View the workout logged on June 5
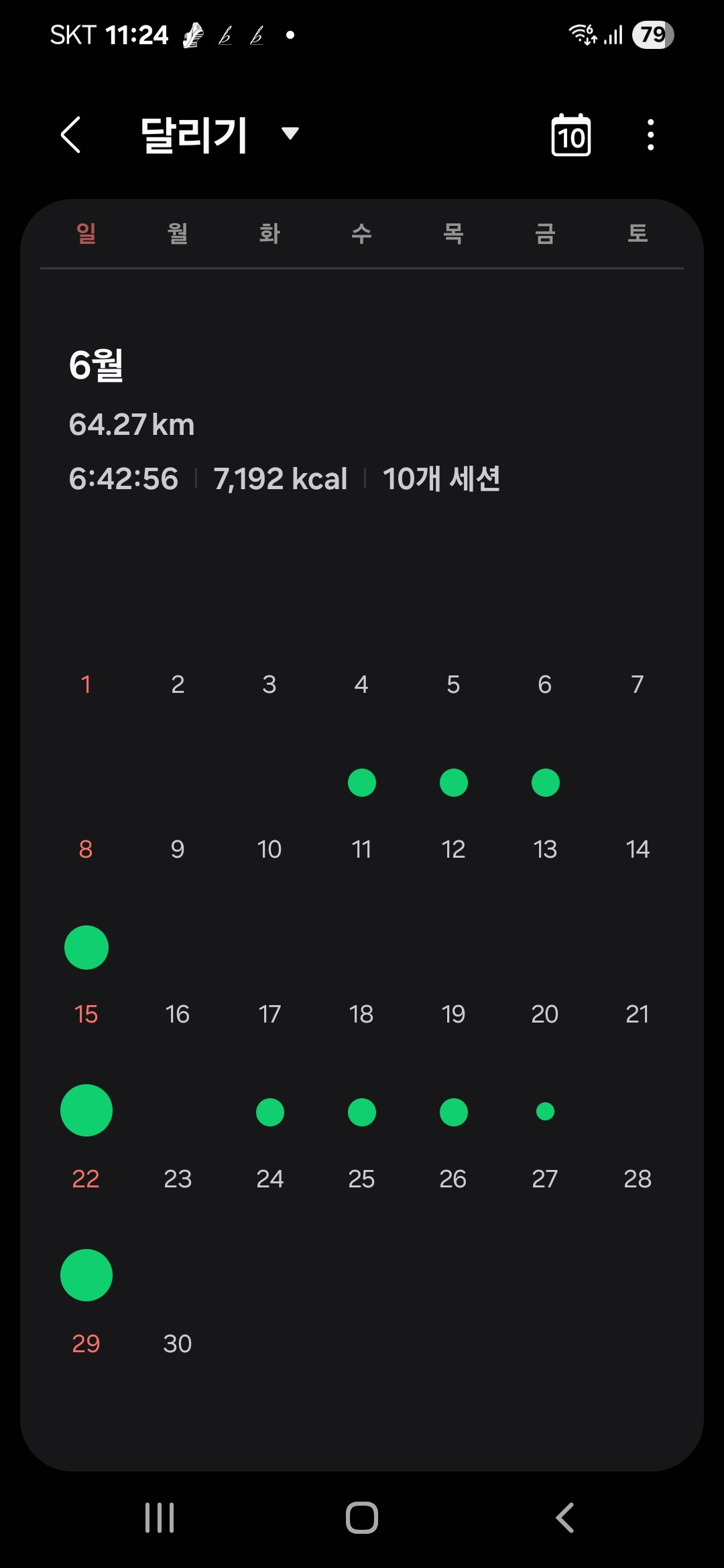 [x=453, y=782]
